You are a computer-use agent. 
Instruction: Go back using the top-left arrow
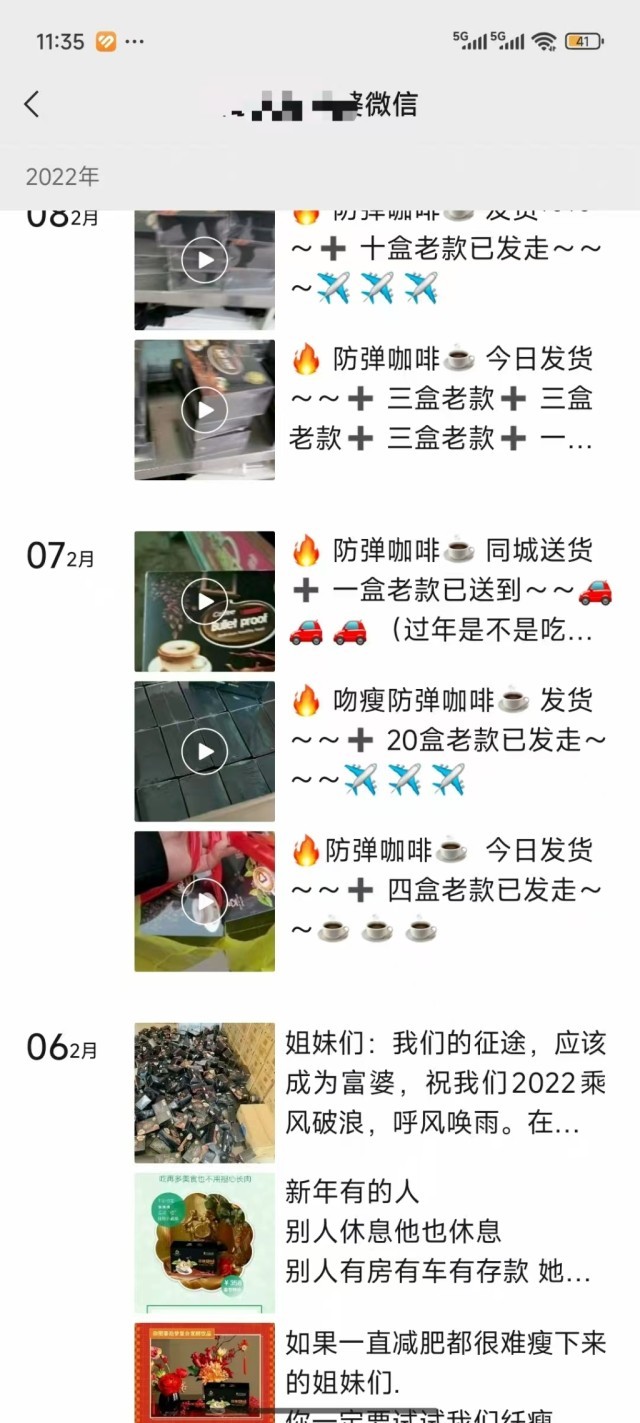pyautogui.click(x=32, y=104)
